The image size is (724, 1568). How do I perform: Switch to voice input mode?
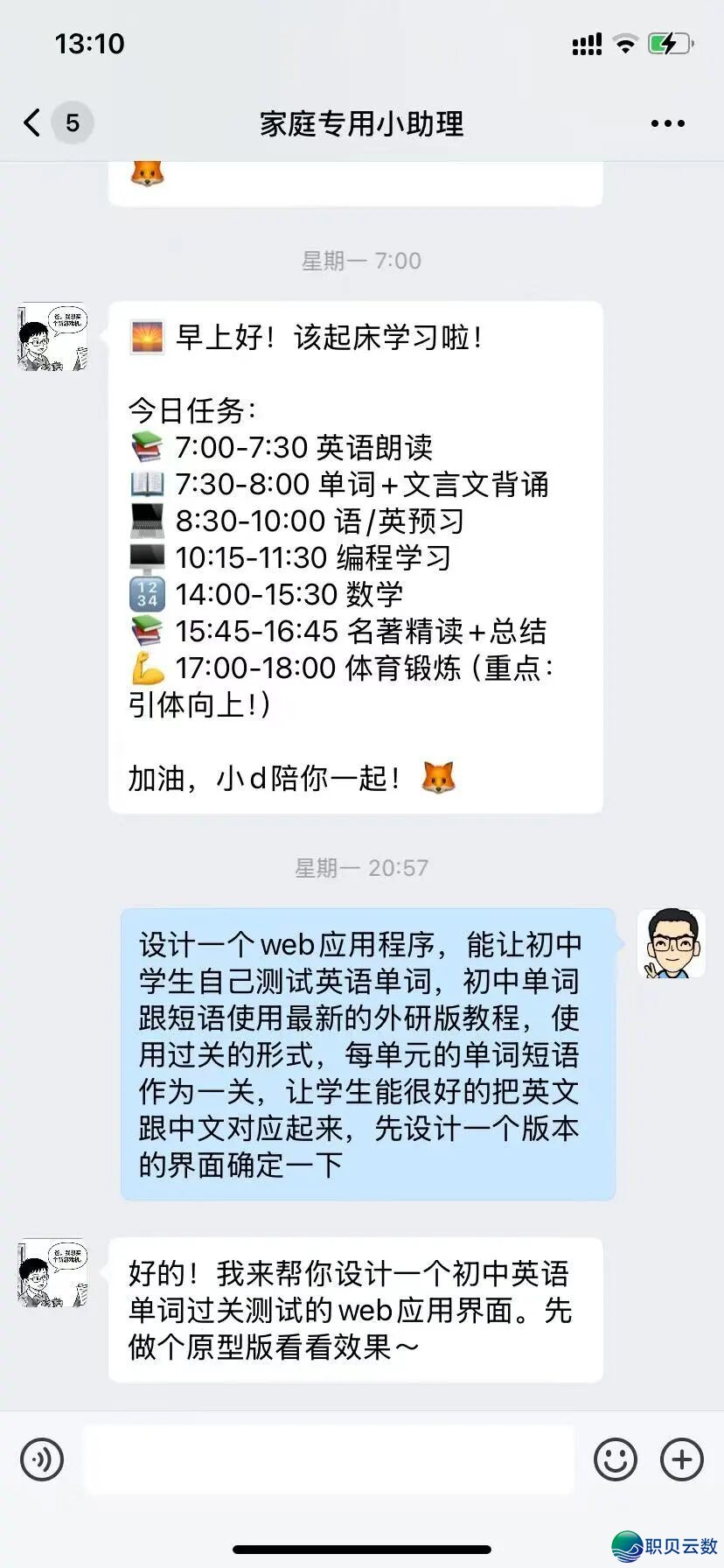[x=42, y=1459]
